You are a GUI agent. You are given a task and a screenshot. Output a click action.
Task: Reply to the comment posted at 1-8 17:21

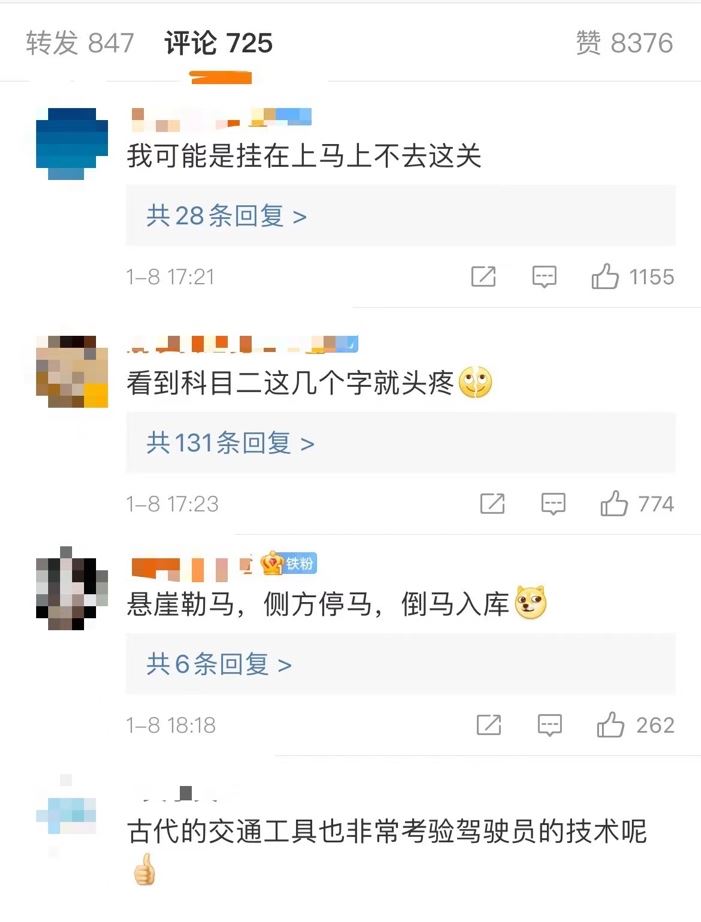pos(544,277)
